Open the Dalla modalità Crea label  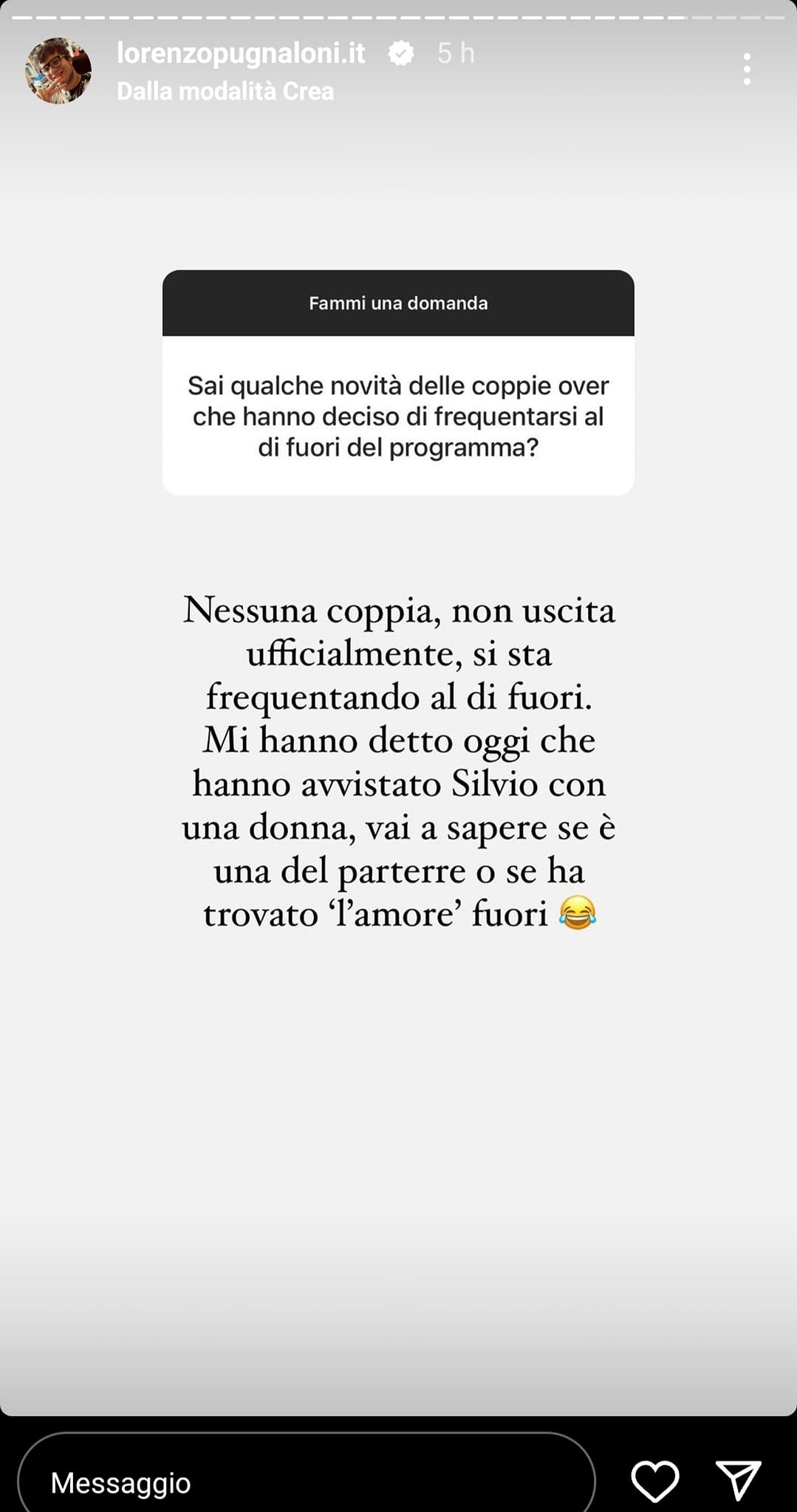pos(225,92)
